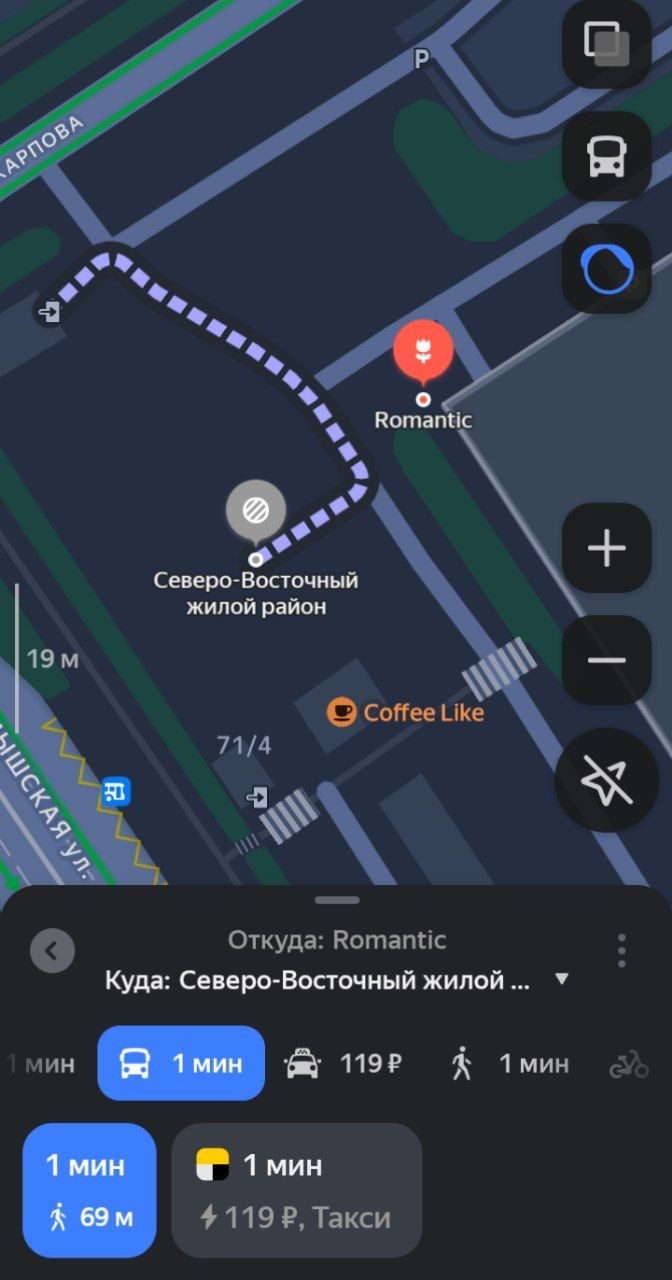Open the map layers button
This screenshot has height=1280, width=672.
(x=607, y=44)
